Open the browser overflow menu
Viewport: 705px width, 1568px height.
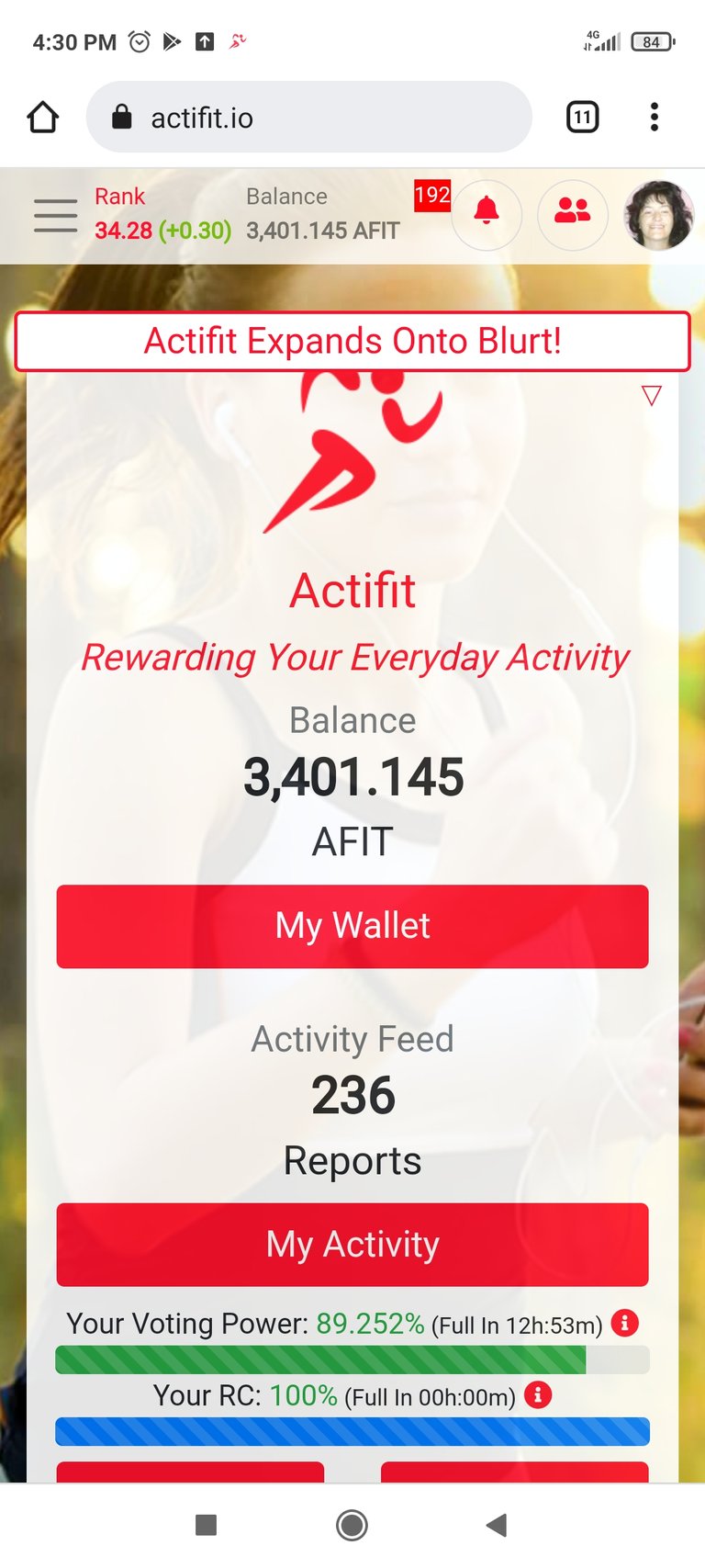pos(655,117)
